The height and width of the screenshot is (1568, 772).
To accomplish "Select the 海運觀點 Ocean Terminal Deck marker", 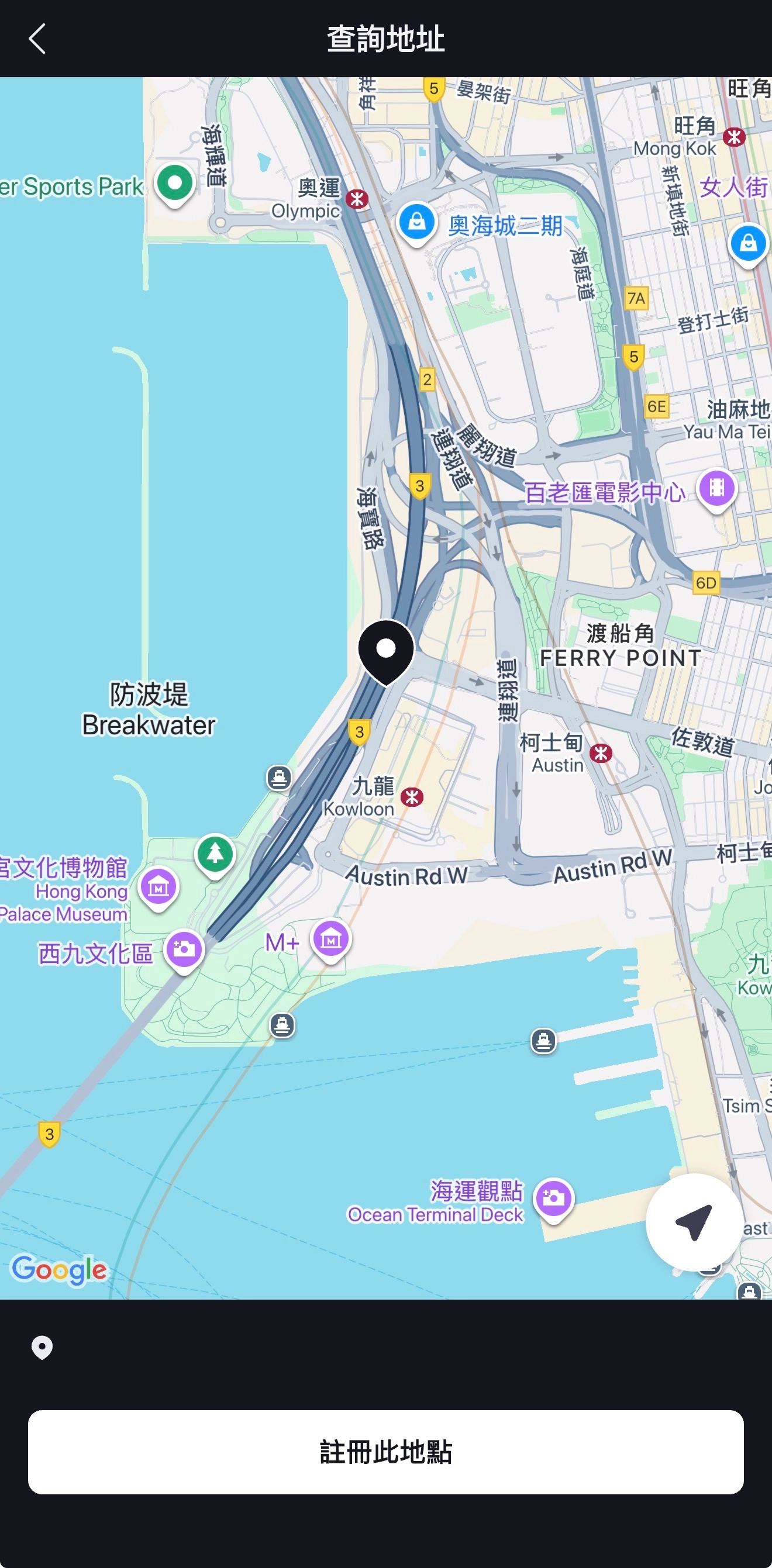I will click(553, 1198).
